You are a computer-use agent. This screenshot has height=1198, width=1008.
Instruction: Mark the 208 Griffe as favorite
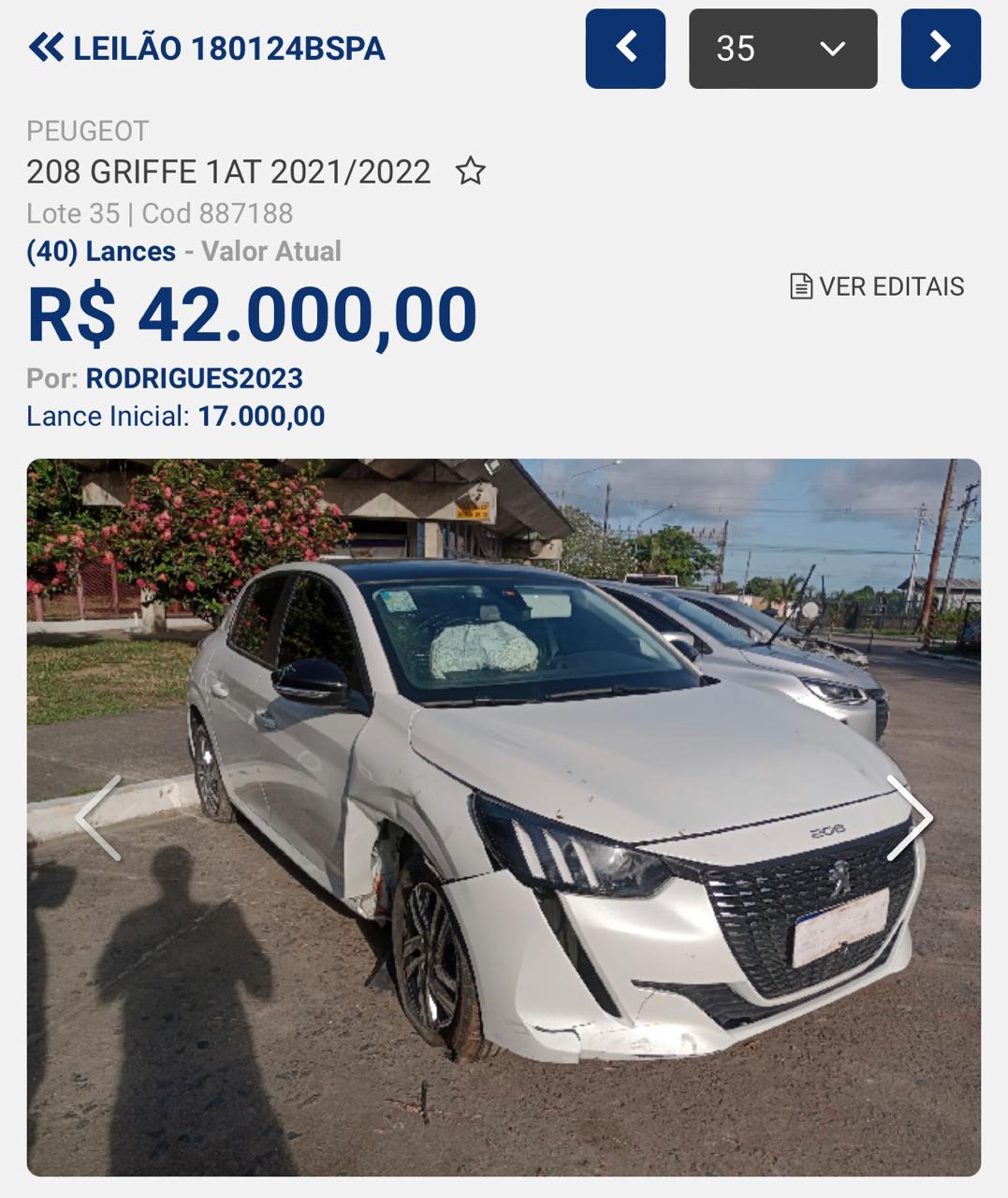click(470, 172)
